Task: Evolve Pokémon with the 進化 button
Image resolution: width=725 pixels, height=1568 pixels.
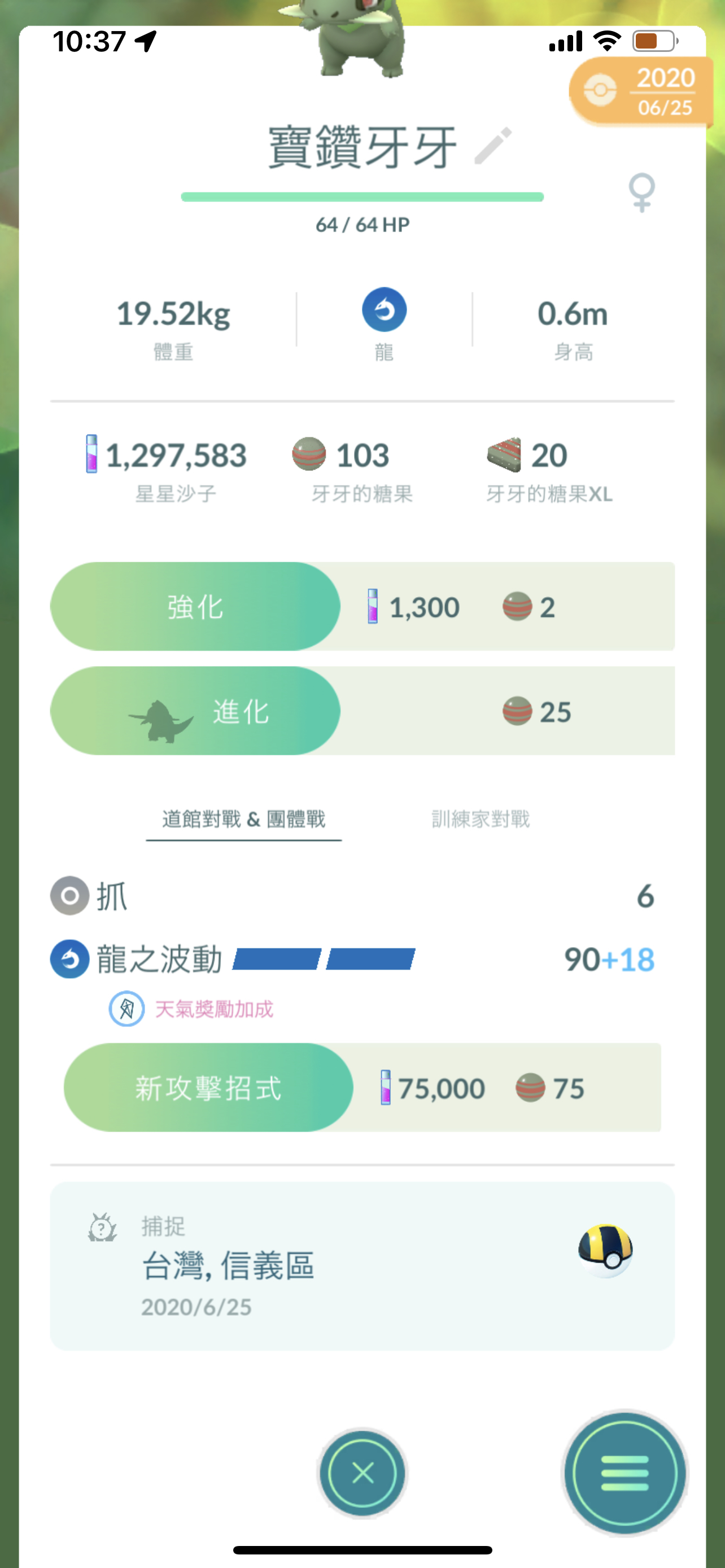Action: (195, 711)
